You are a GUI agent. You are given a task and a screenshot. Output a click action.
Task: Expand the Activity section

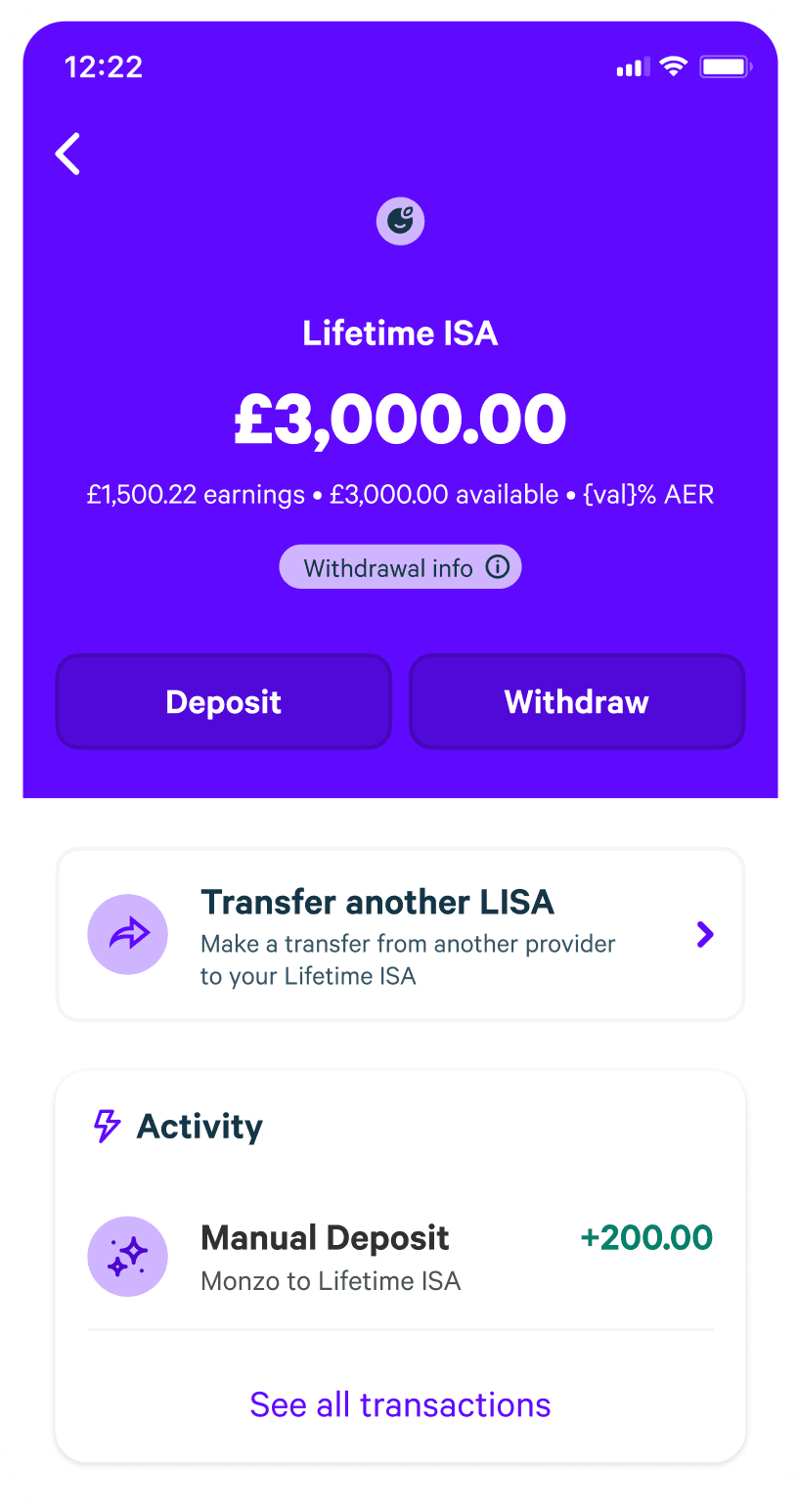pyautogui.click(x=199, y=1126)
